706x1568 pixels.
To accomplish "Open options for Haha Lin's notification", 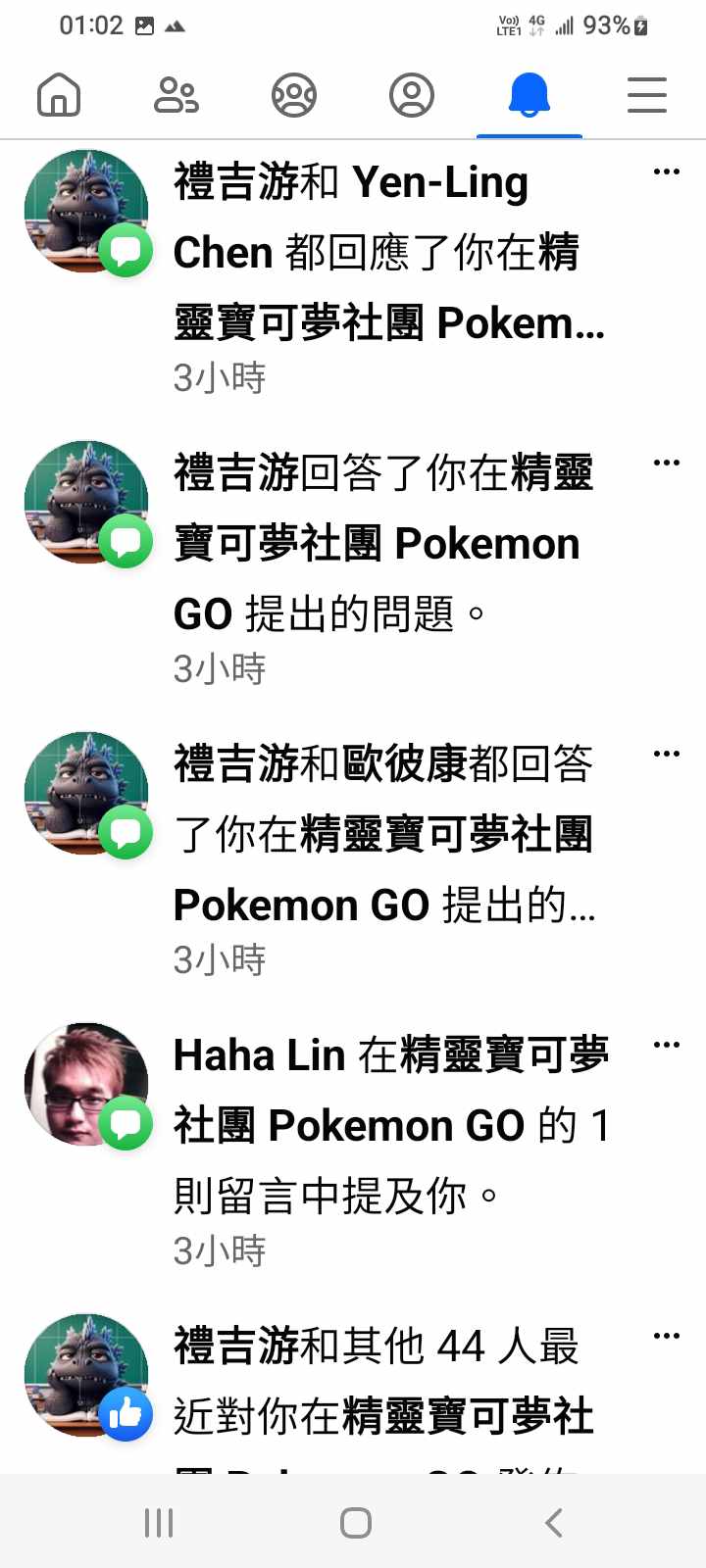I will coord(667,1046).
